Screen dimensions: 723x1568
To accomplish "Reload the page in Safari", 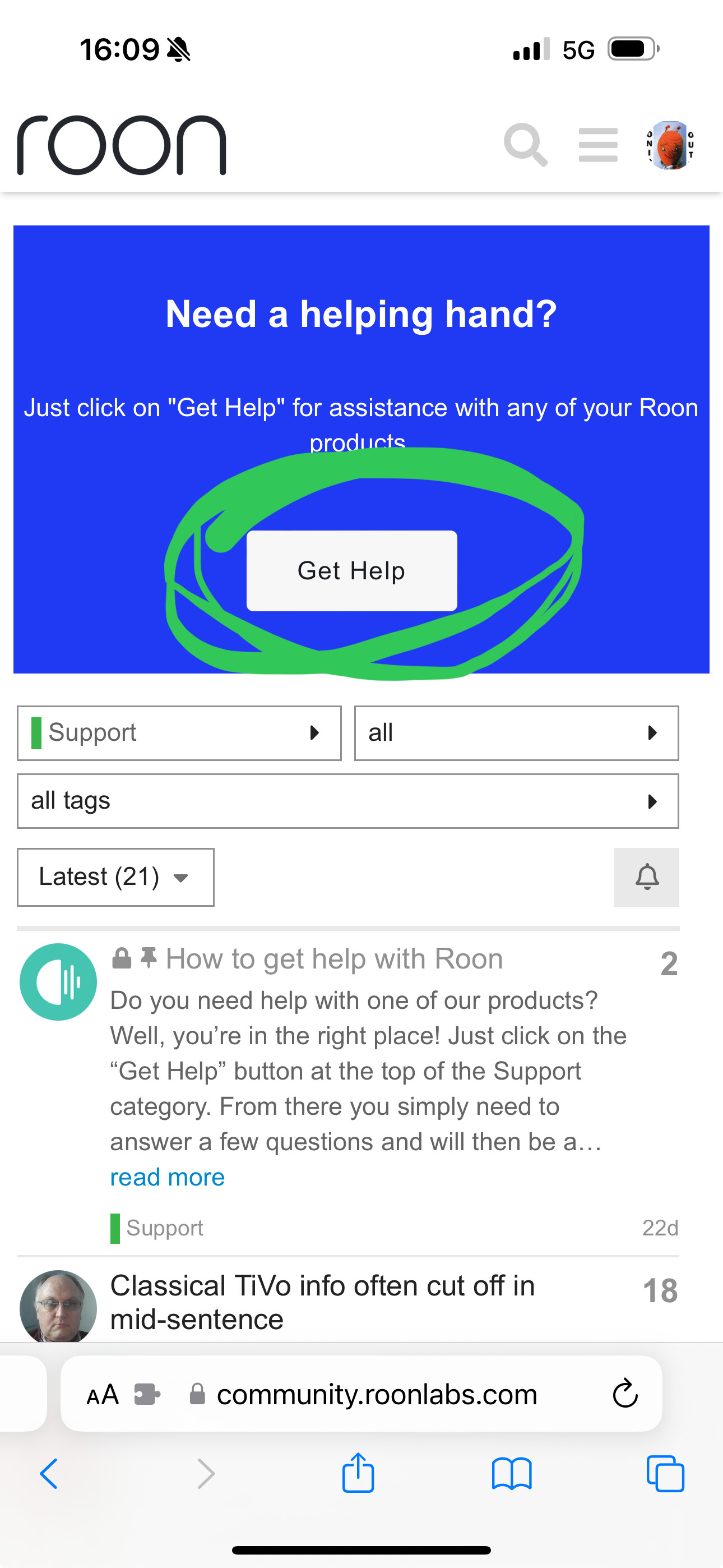I will pyautogui.click(x=625, y=1393).
